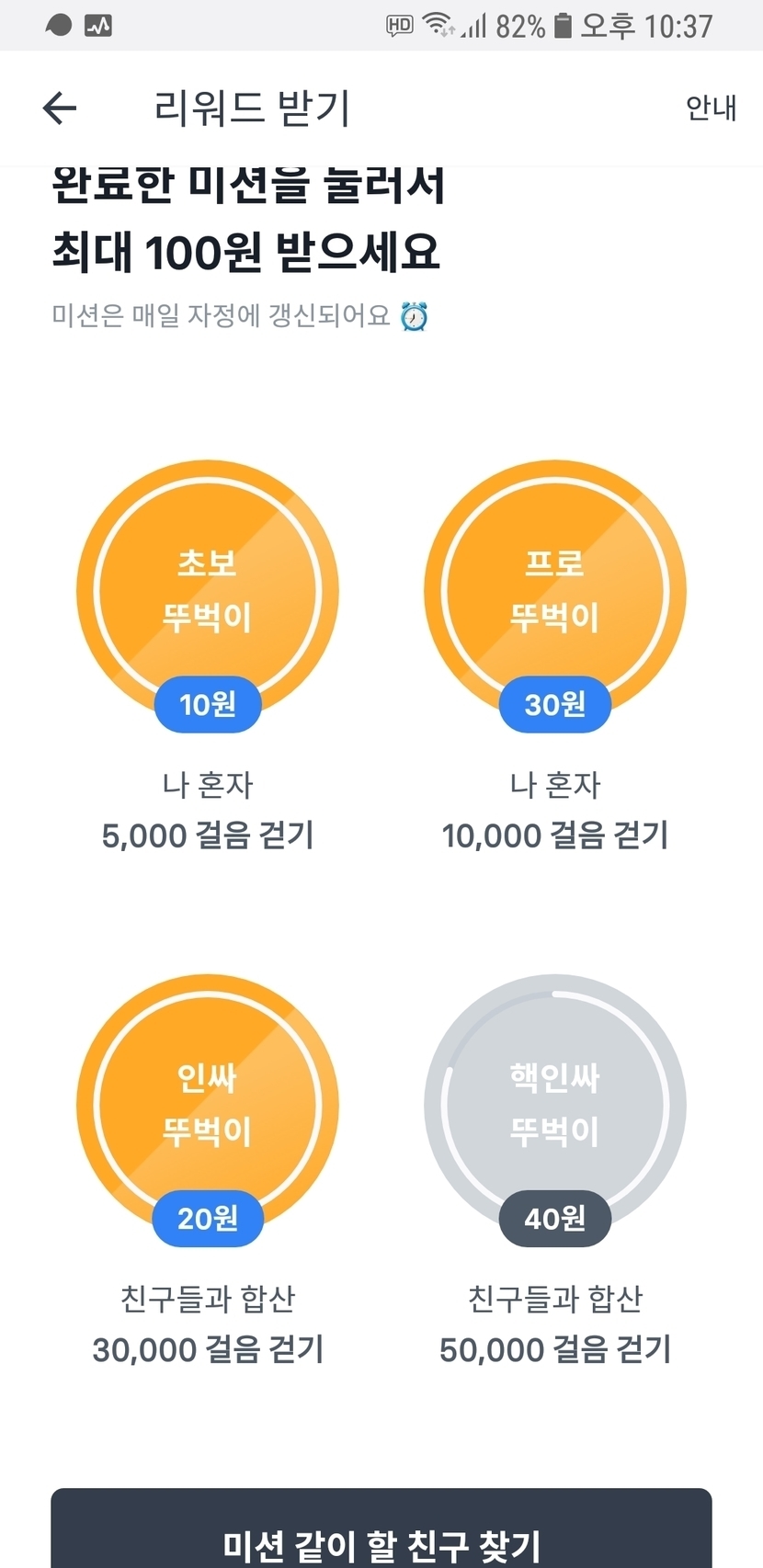763x1568 pixels.
Task: Tap 미션 같이 할 친구 찾기 button
Action: [381, 1535]
